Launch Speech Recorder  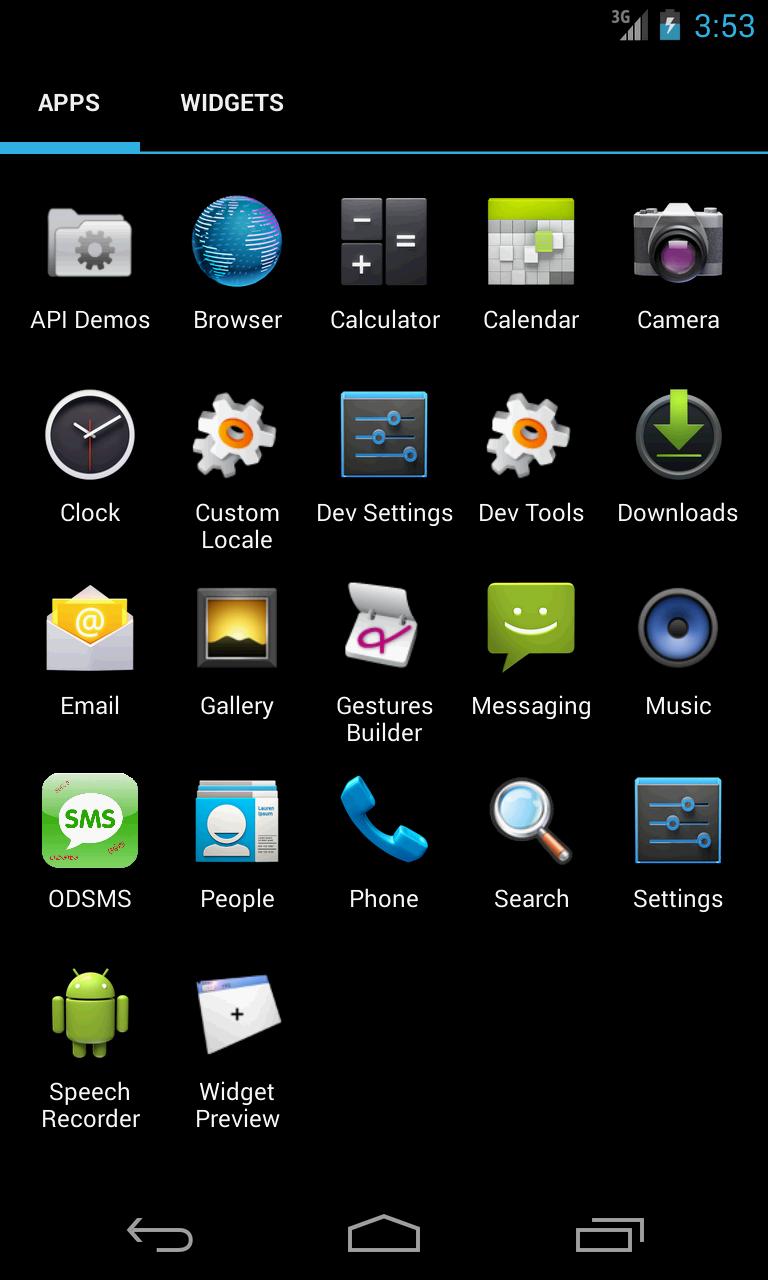point(90,1015)
